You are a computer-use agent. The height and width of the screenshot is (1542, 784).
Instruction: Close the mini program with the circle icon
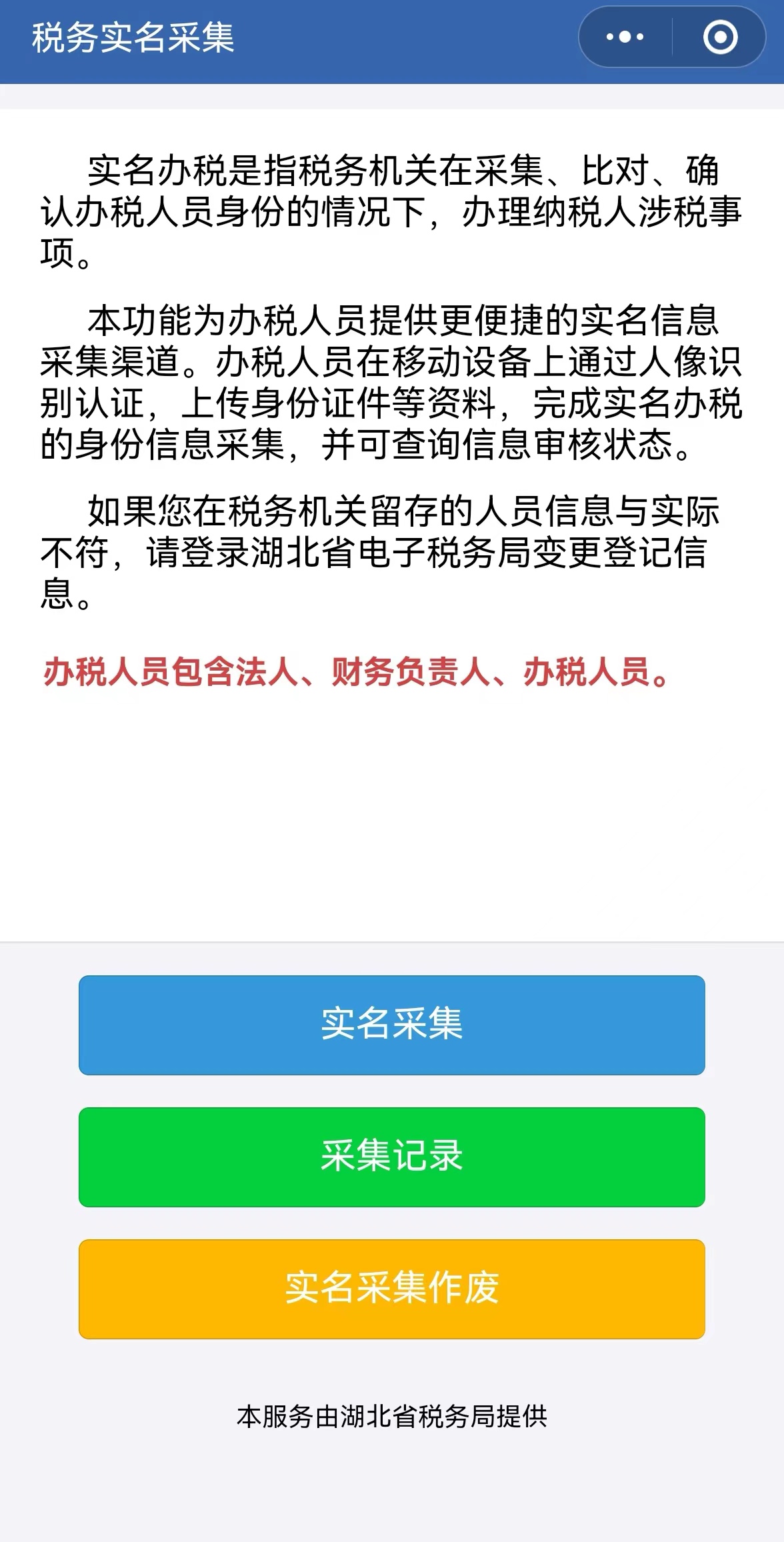(720, 37)
